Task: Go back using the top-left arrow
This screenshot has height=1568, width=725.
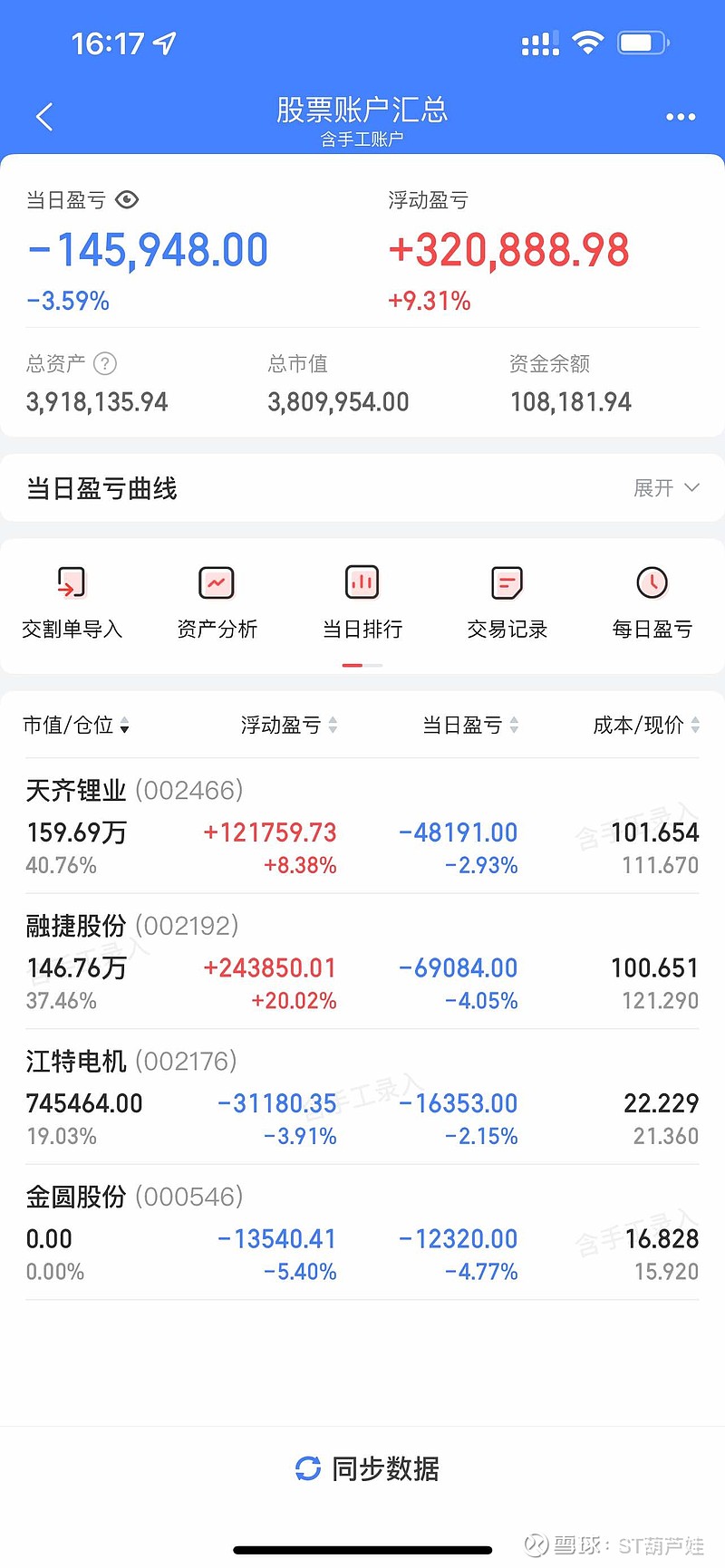Action: pyautogui.click(x=44, y=117)
